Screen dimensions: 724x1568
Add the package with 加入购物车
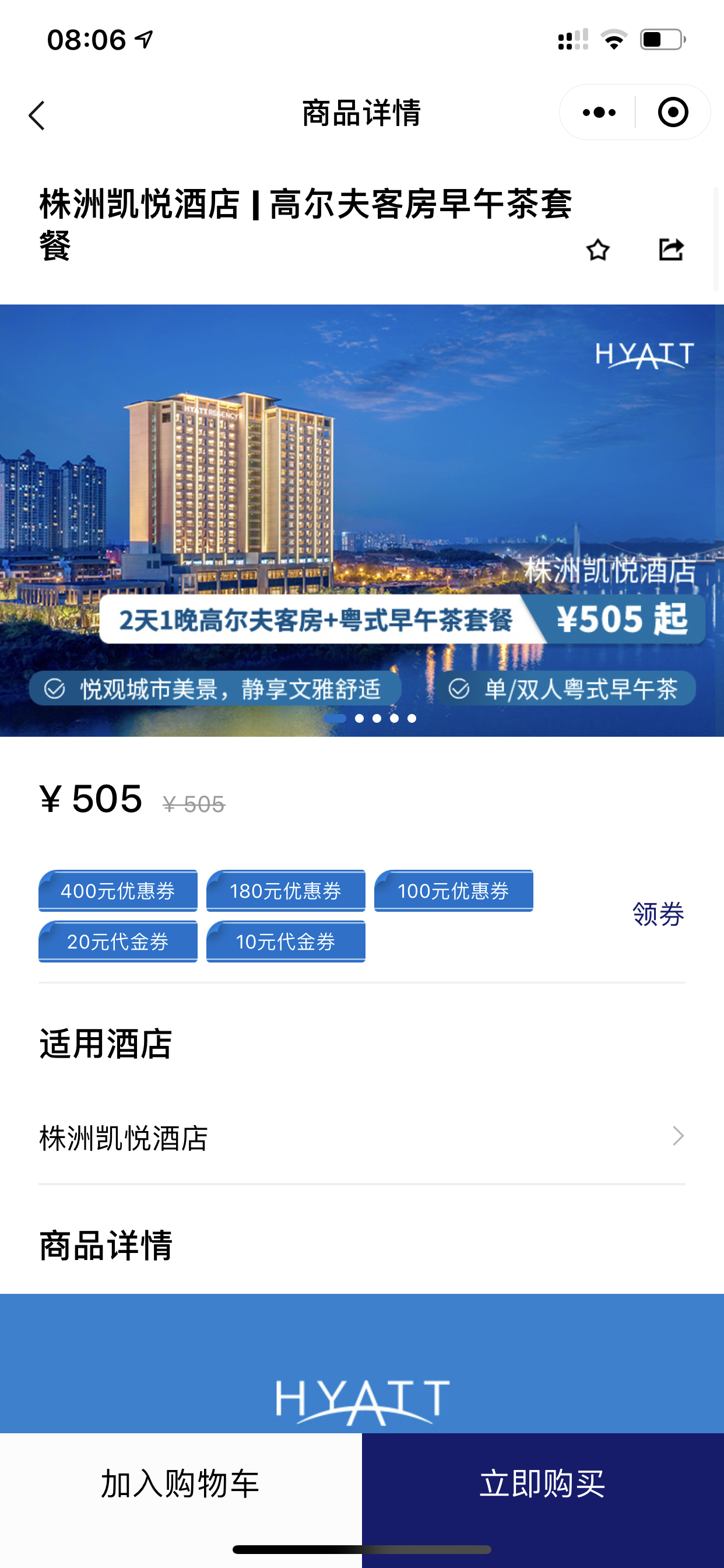181,1483
